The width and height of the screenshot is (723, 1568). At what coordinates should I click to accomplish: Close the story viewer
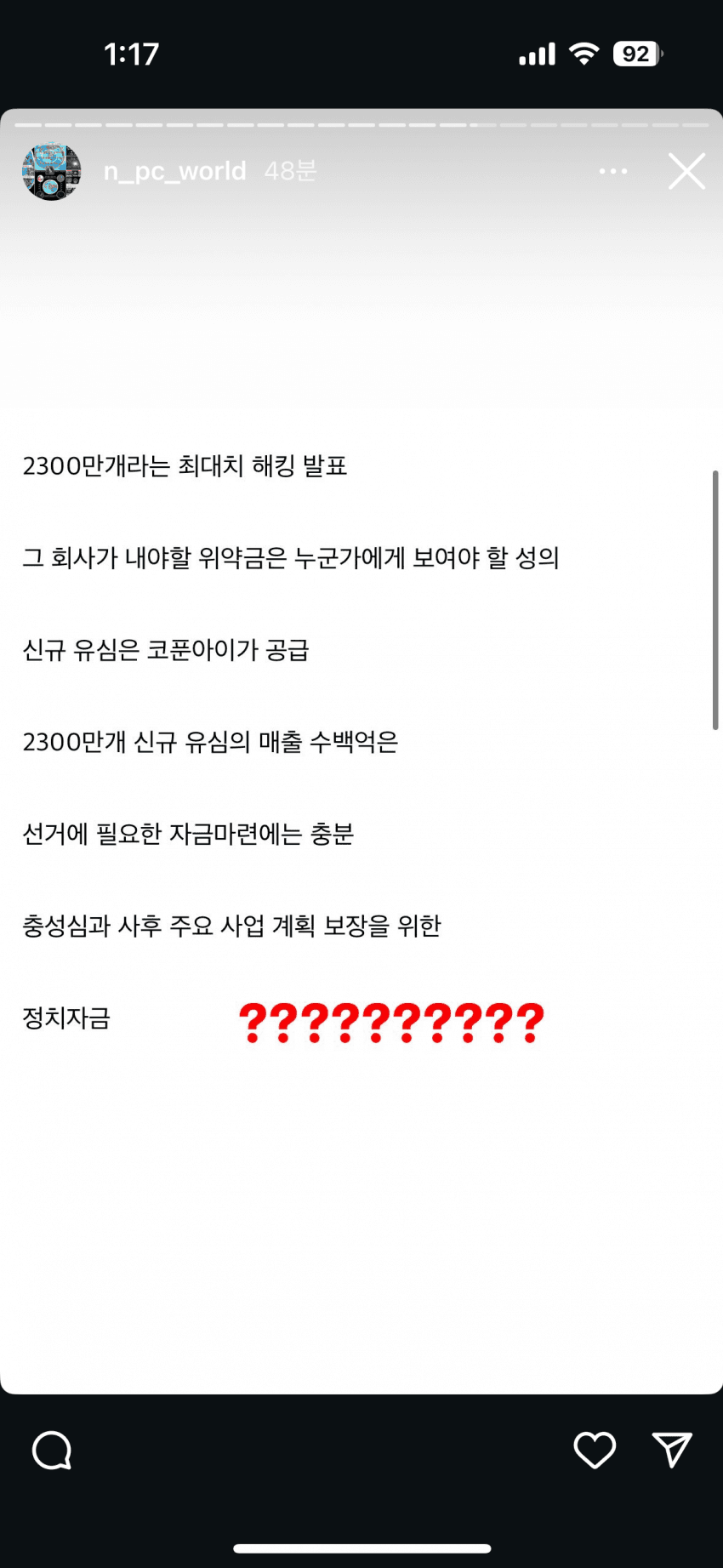[x=686, y=171]
